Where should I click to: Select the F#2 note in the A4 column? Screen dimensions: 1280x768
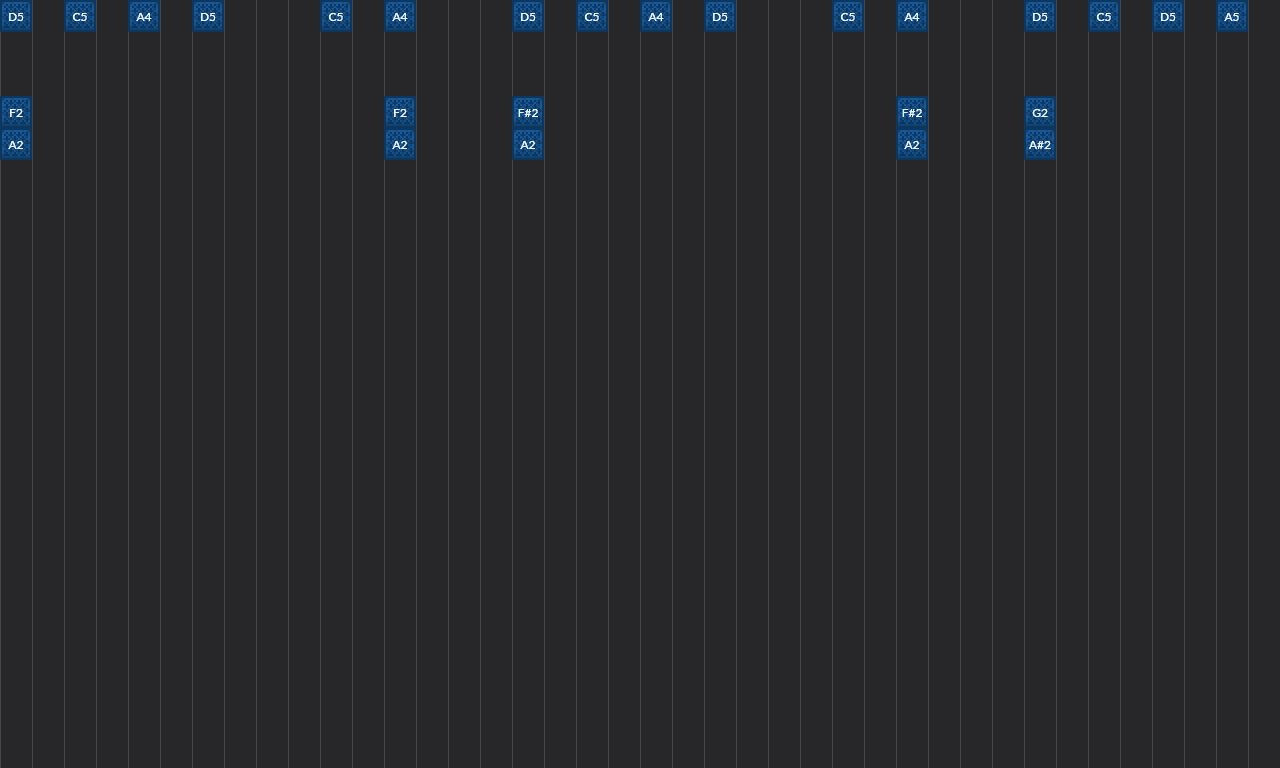[x=912, y=113]
